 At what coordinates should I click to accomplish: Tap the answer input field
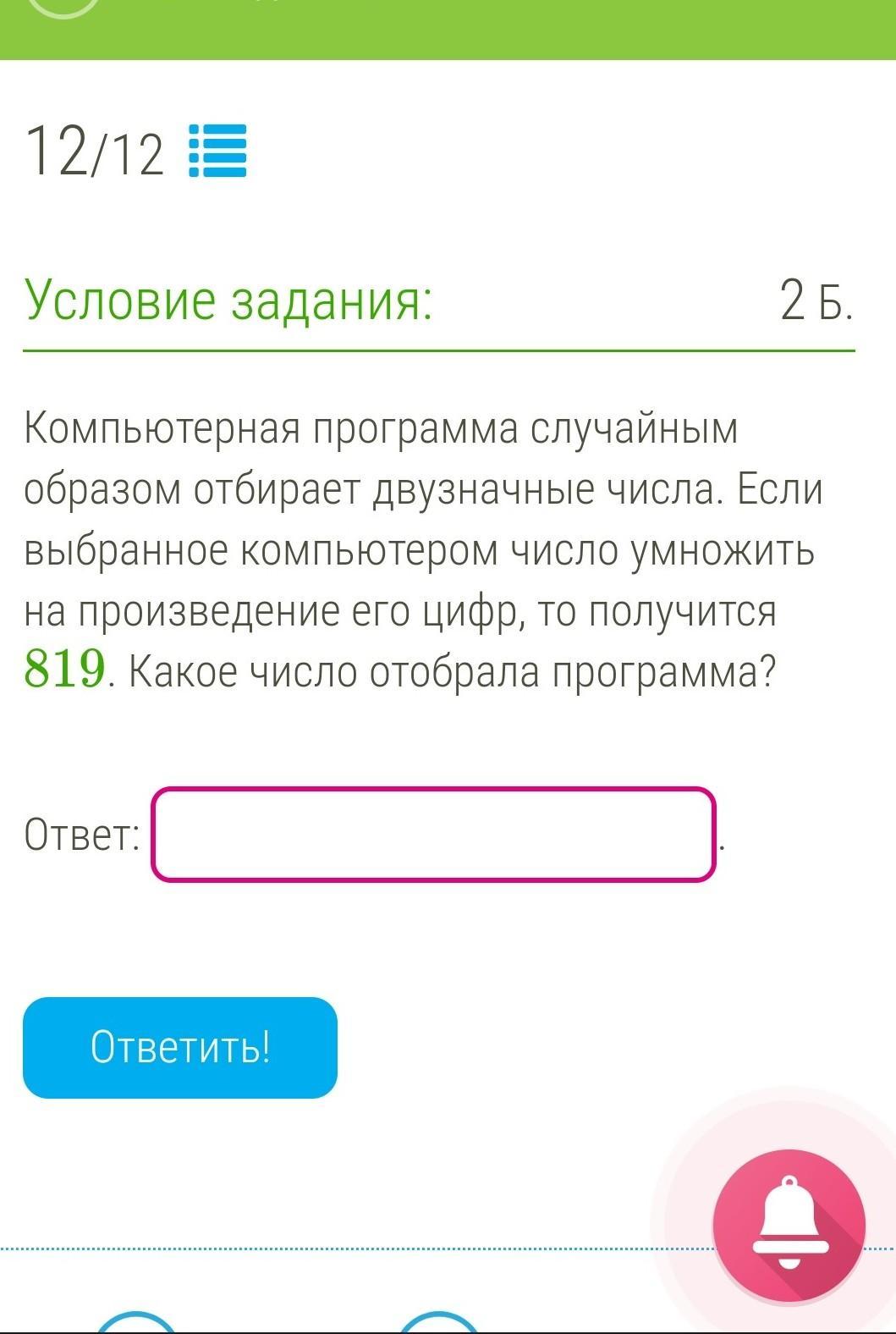pyautogui.click(x=433, y=835)
